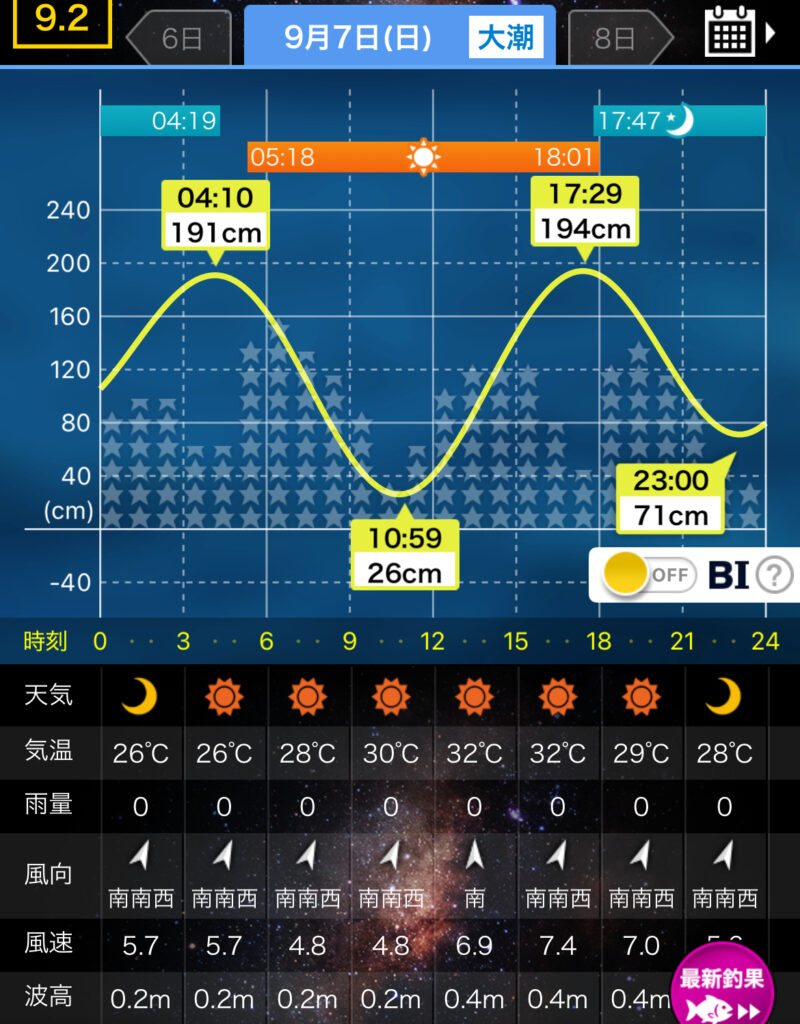Toggle the BI switch on
This screenshot has width=800, height=1024.
[648, 575]
